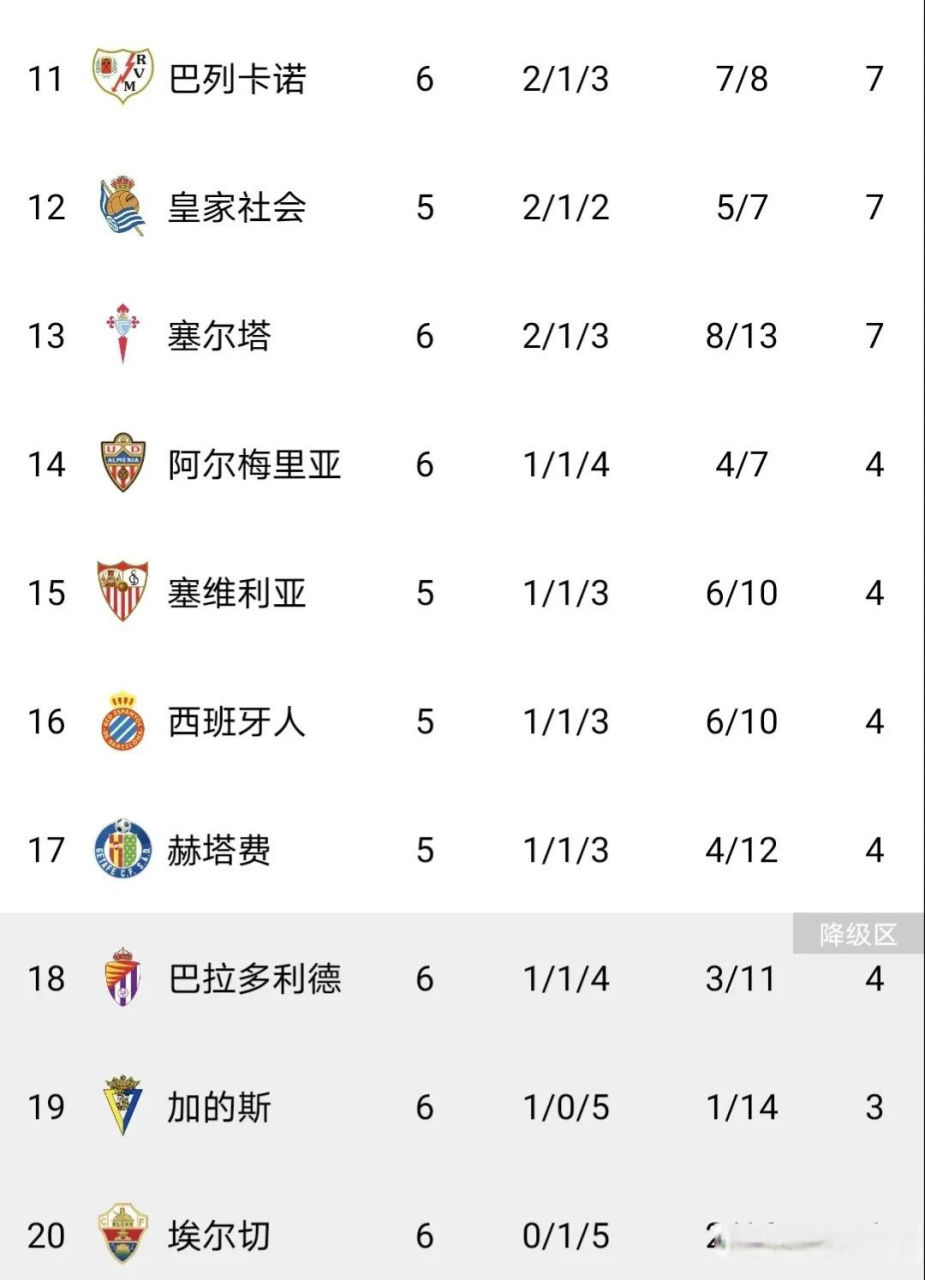Image resolution: width=925 pixels, height=1280 pixels.
Task: Select 皇家社会 in the standings
Action: (237, 207)
